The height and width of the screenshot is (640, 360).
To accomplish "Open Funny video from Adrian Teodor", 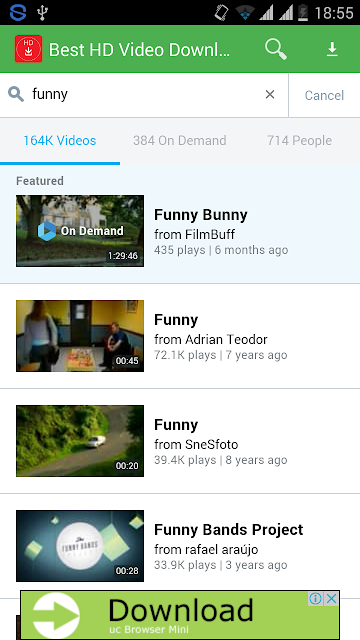I will click(x=180, y=336).
